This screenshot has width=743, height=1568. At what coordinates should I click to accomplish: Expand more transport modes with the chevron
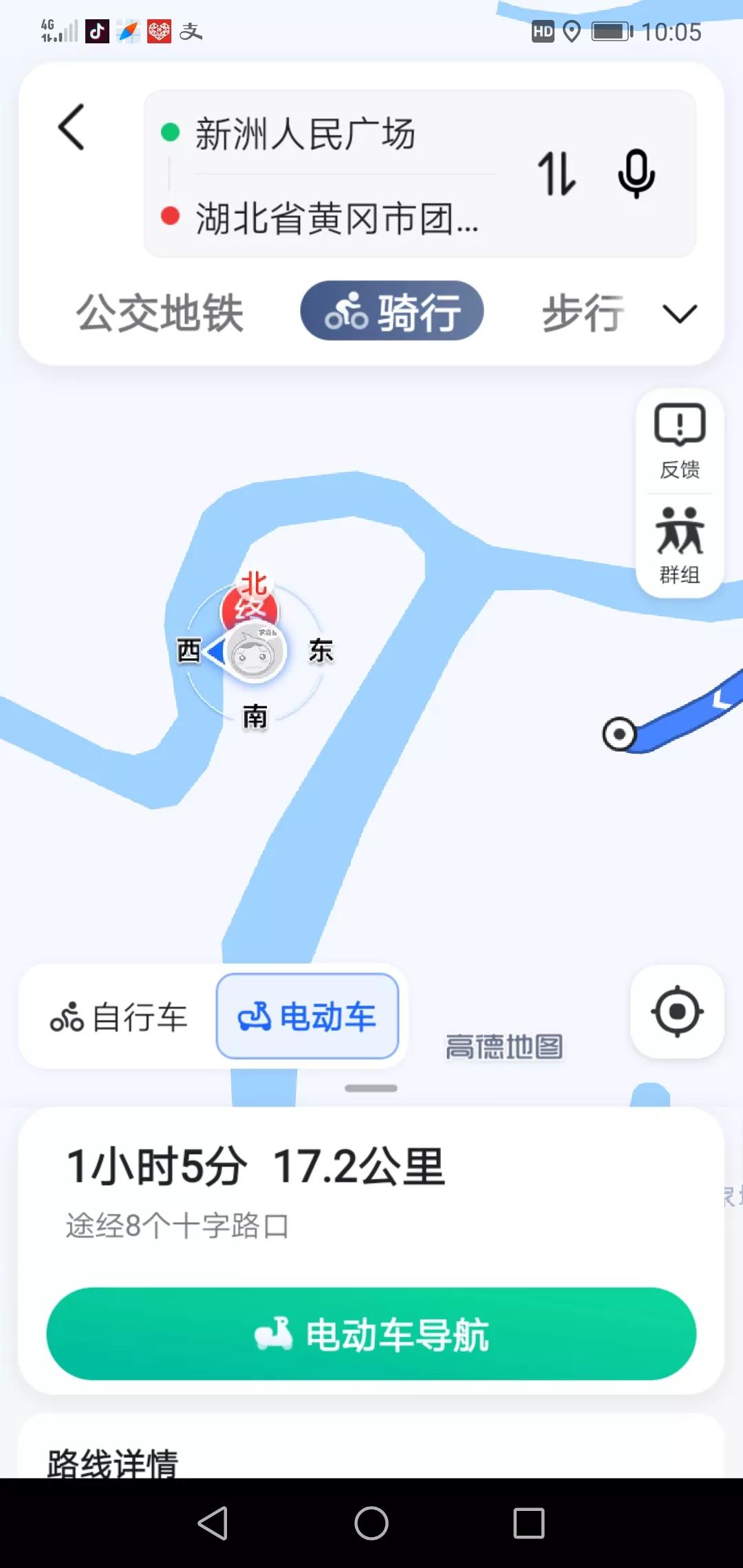(678, 314)
